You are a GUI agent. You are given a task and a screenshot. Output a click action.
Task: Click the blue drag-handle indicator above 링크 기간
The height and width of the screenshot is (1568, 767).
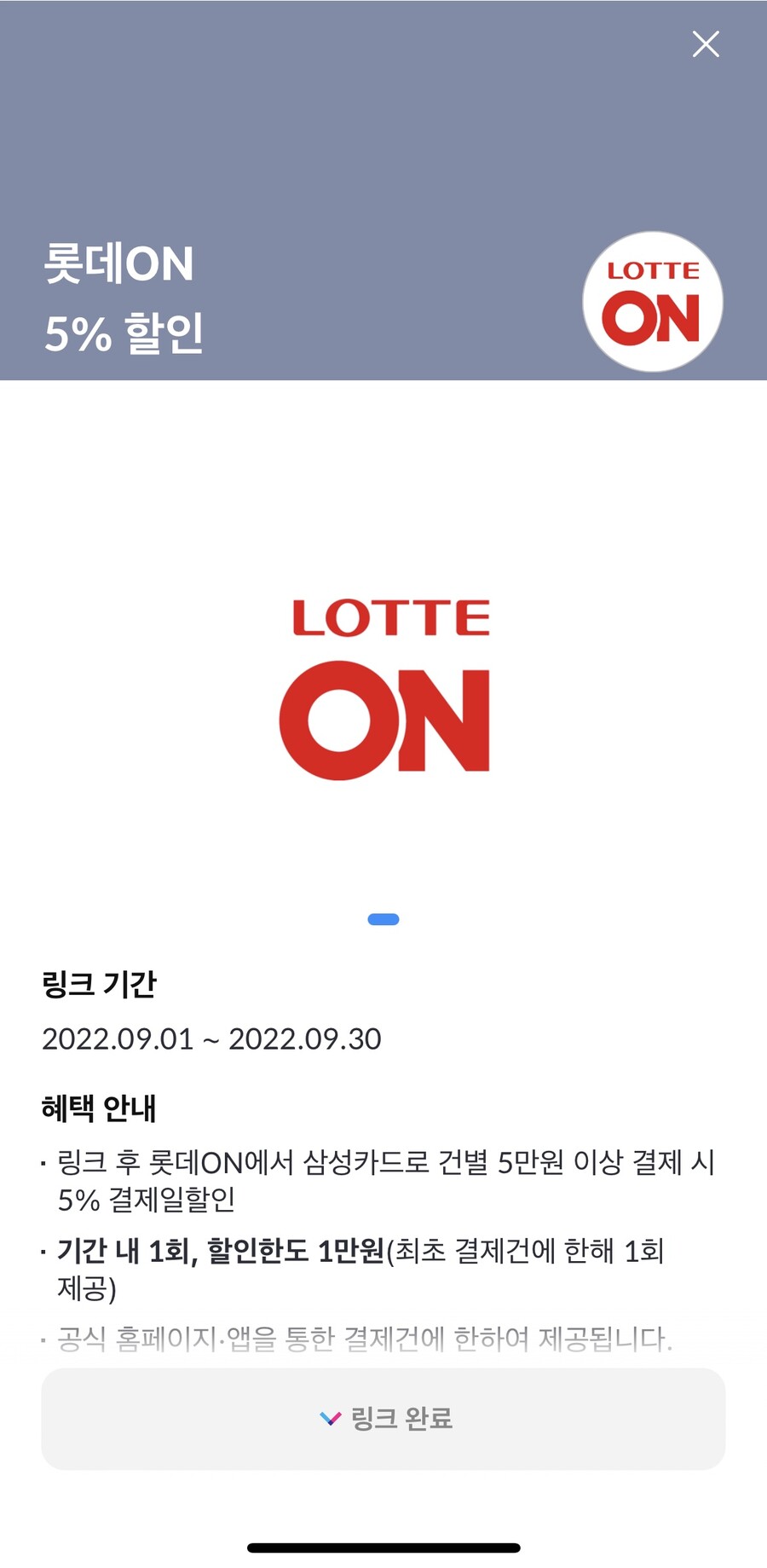tap(383, 919)
